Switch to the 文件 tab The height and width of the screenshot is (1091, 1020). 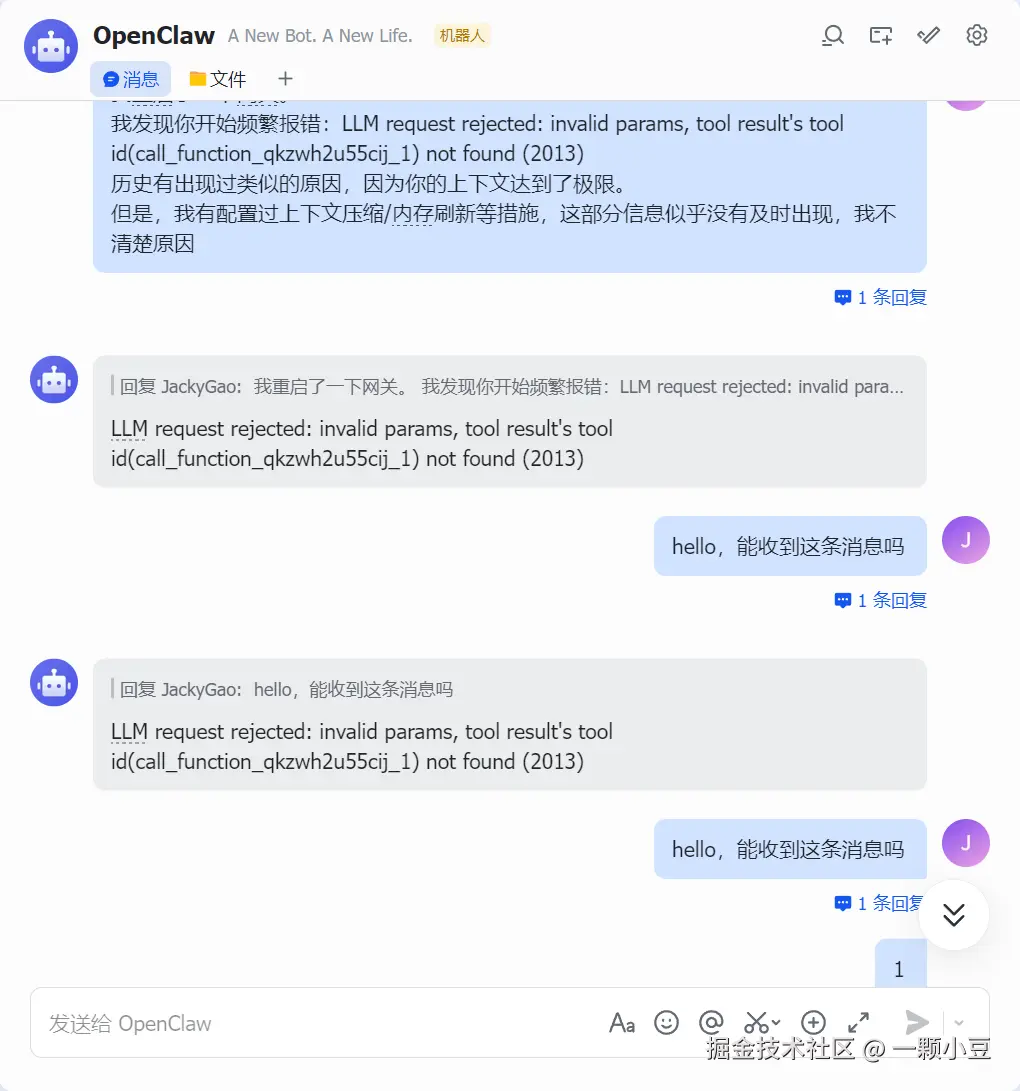click(x=218, y=79)
